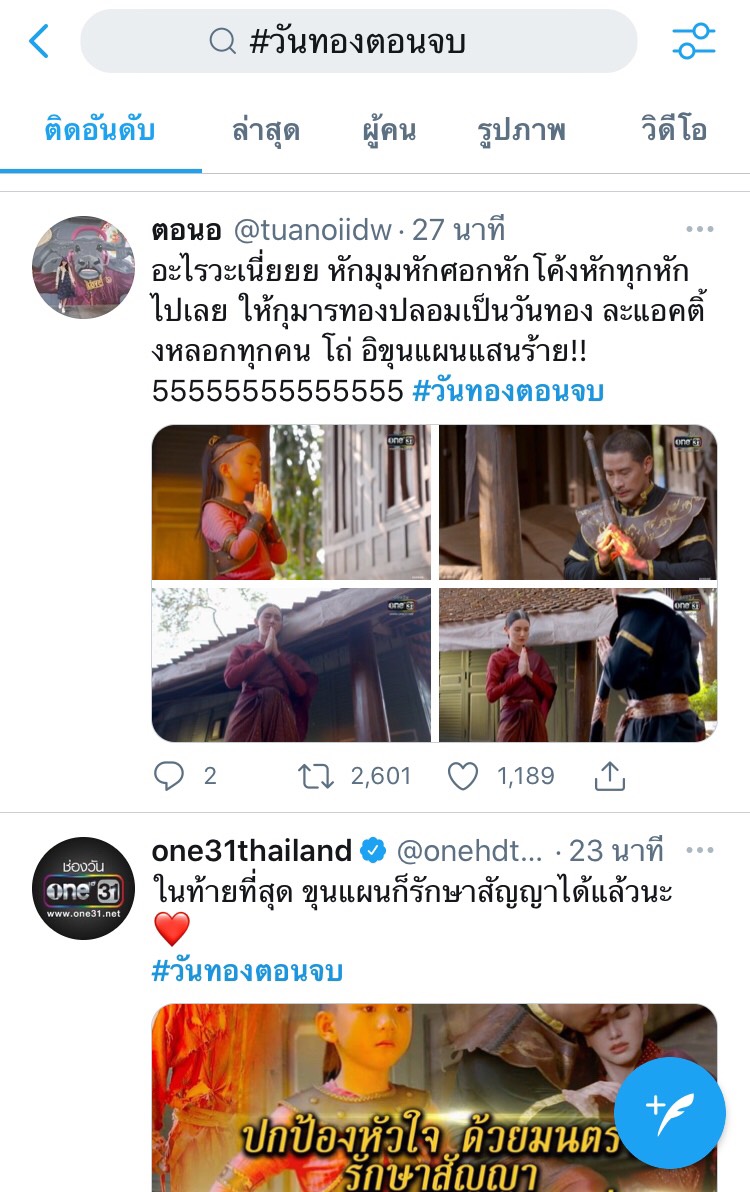
Task: Select the ติดอันดับ tab
Action: coord(100,130)
